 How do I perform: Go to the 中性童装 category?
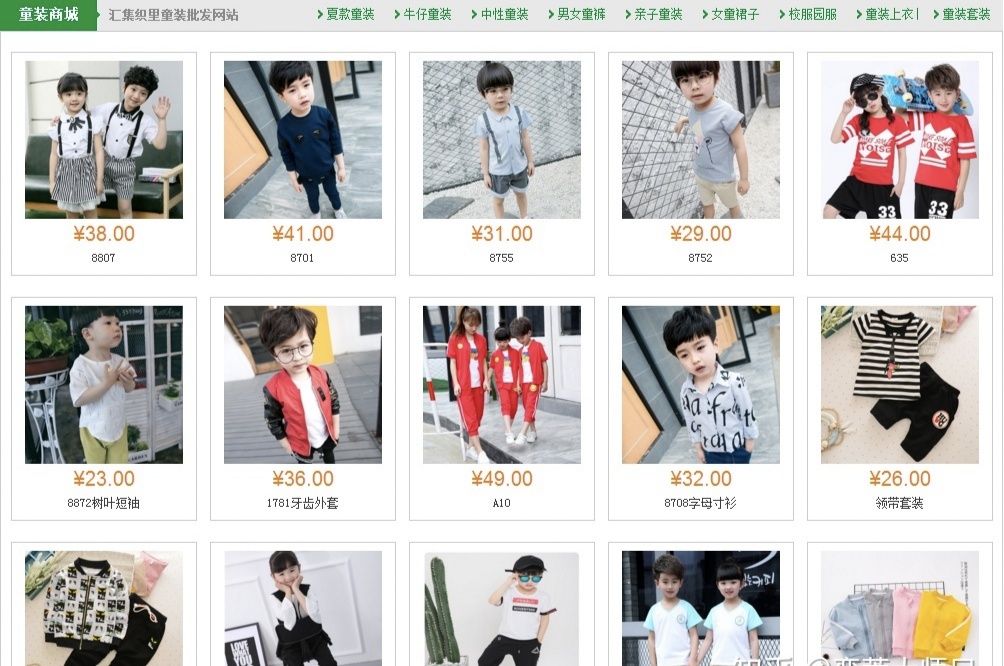tap(504, 14)
